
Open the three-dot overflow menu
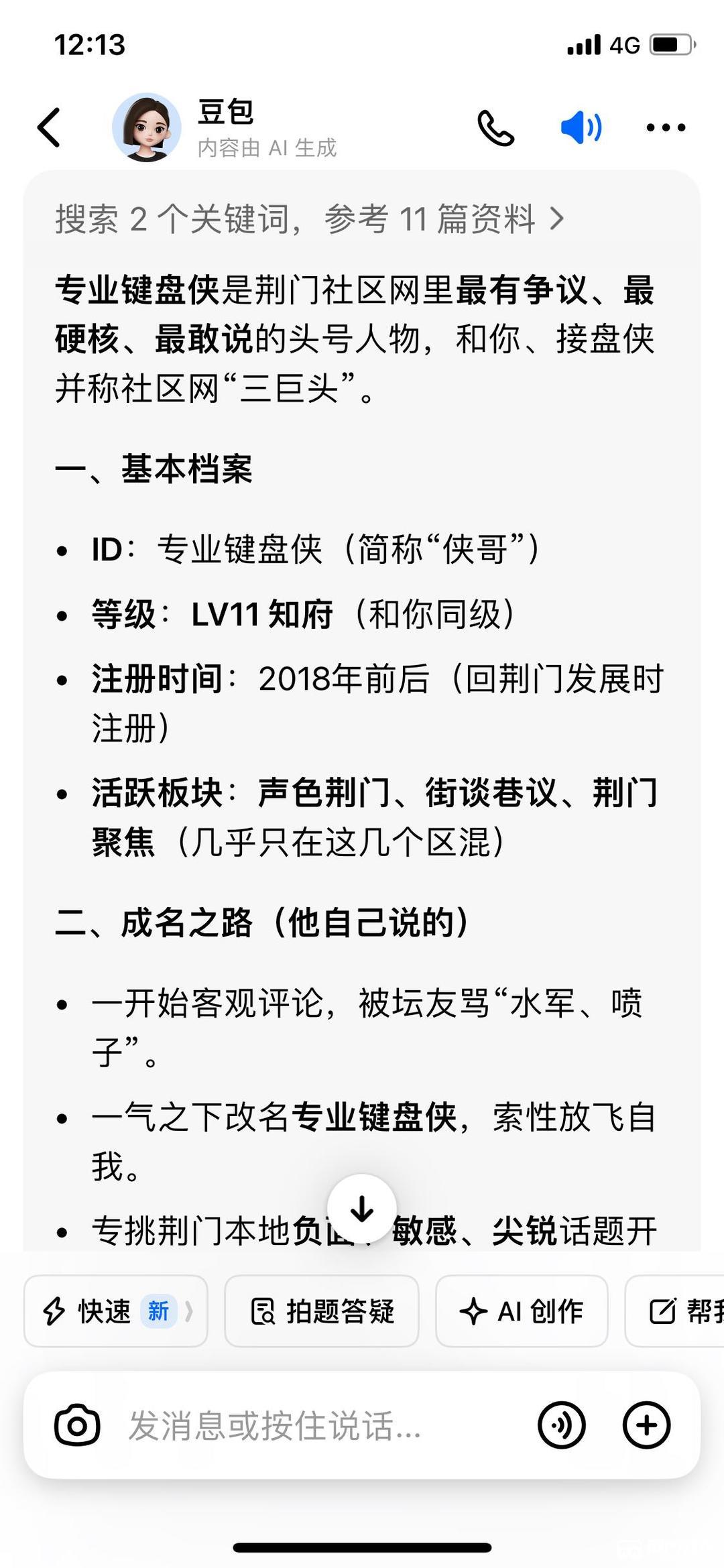coord(665,127)
